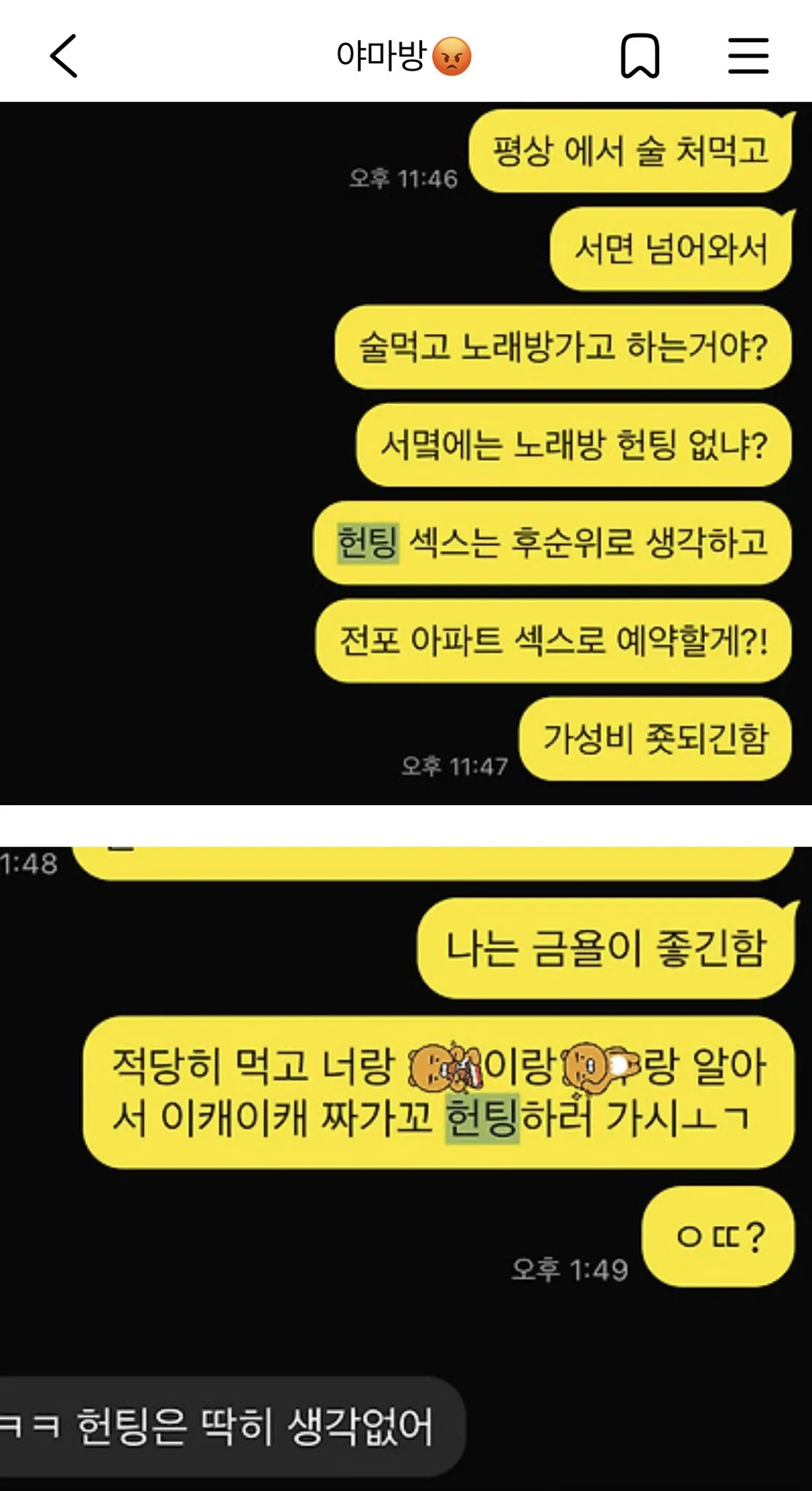812x1491 pixels.
Task: Open the first chat screenshot image
Action: (x=406, y=453)
